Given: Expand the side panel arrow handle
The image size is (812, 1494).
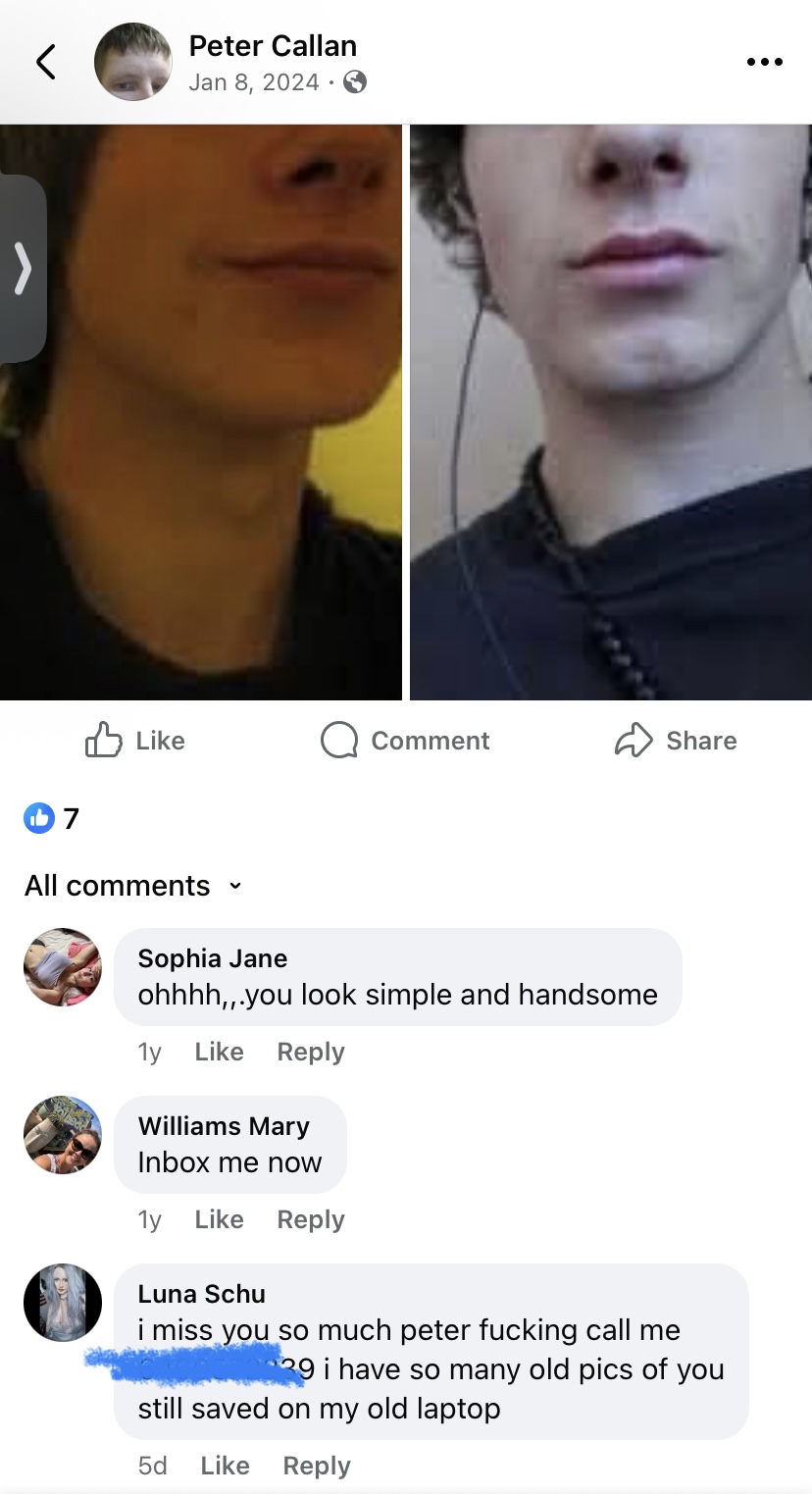Looking at the screenshot, I should pyautogui.click(x=22, y=269).
